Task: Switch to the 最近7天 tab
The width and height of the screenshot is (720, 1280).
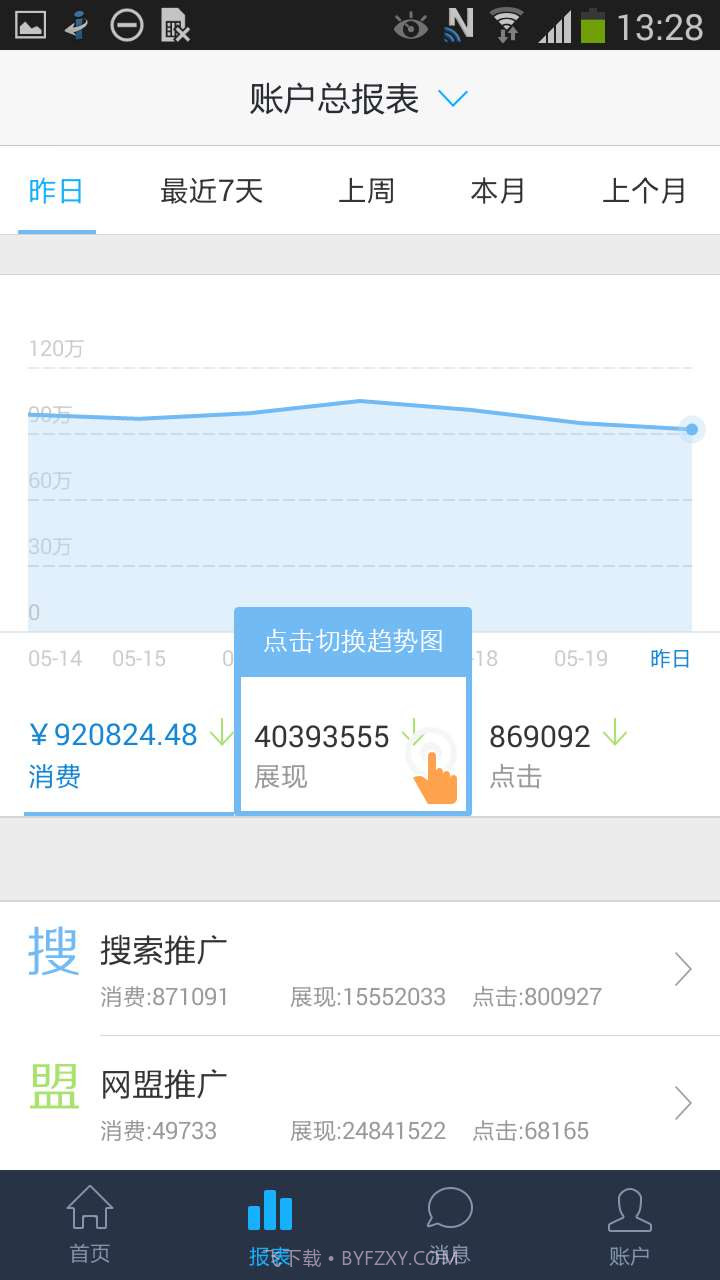Action: click(210, 191)
